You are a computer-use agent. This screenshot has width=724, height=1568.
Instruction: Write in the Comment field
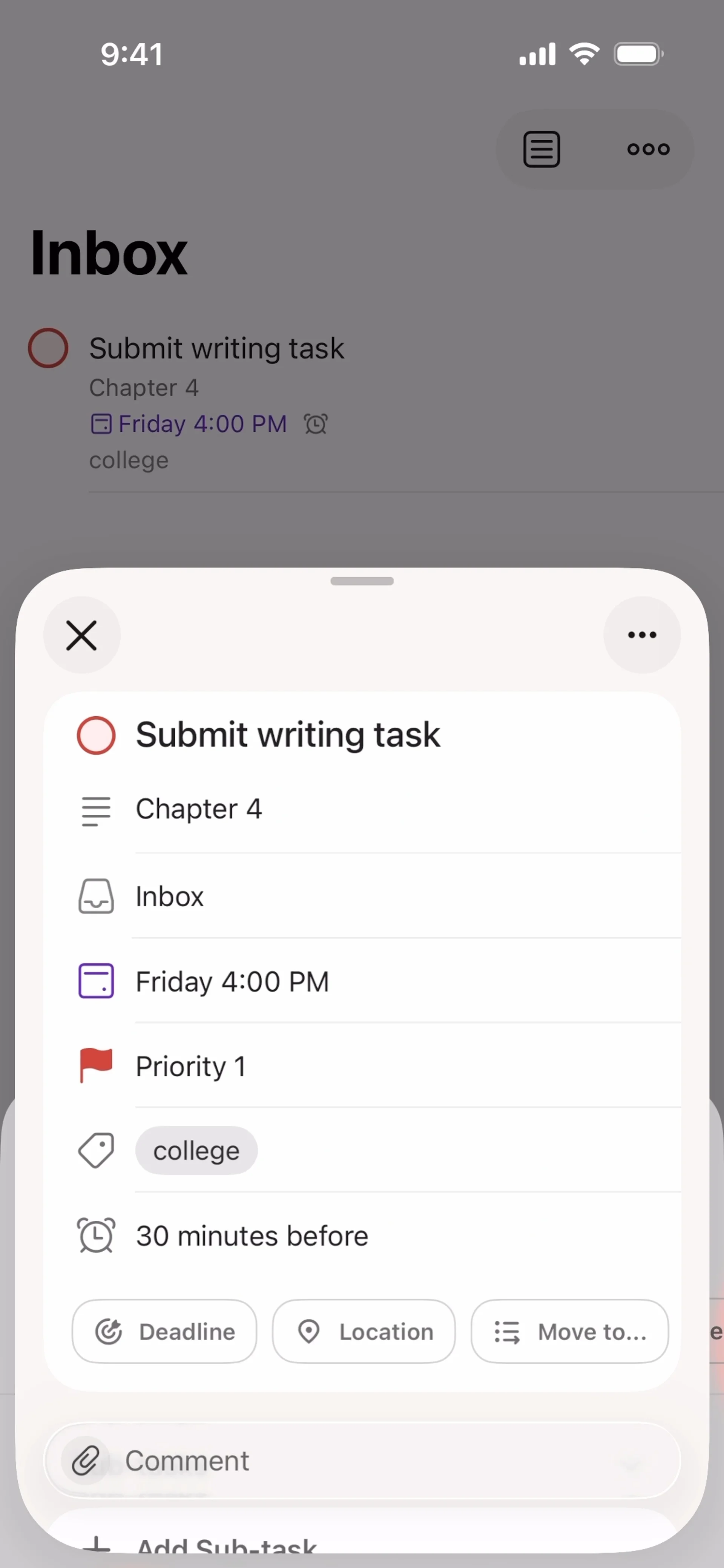365,1460
